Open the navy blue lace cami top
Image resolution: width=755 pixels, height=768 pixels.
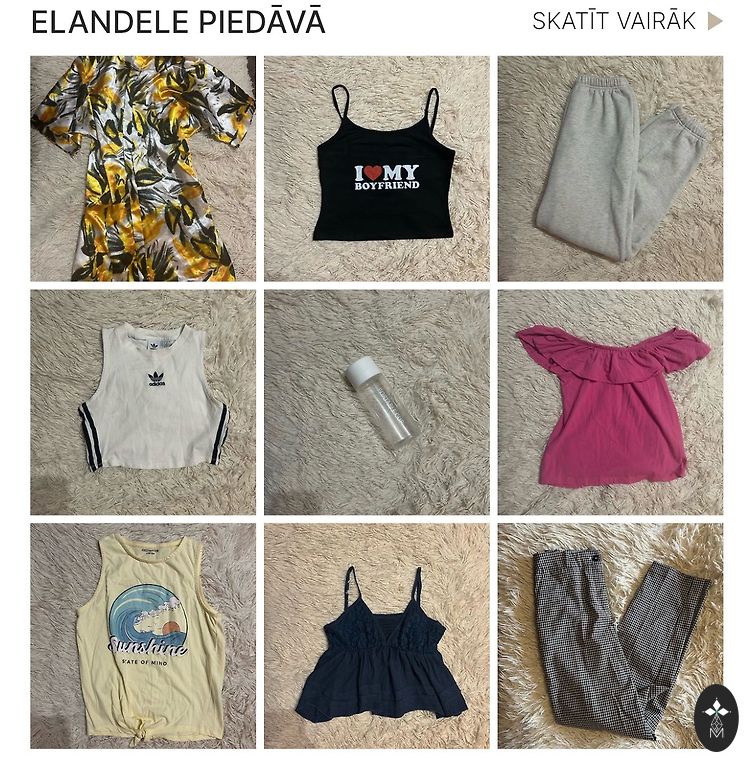coord(377,636)
